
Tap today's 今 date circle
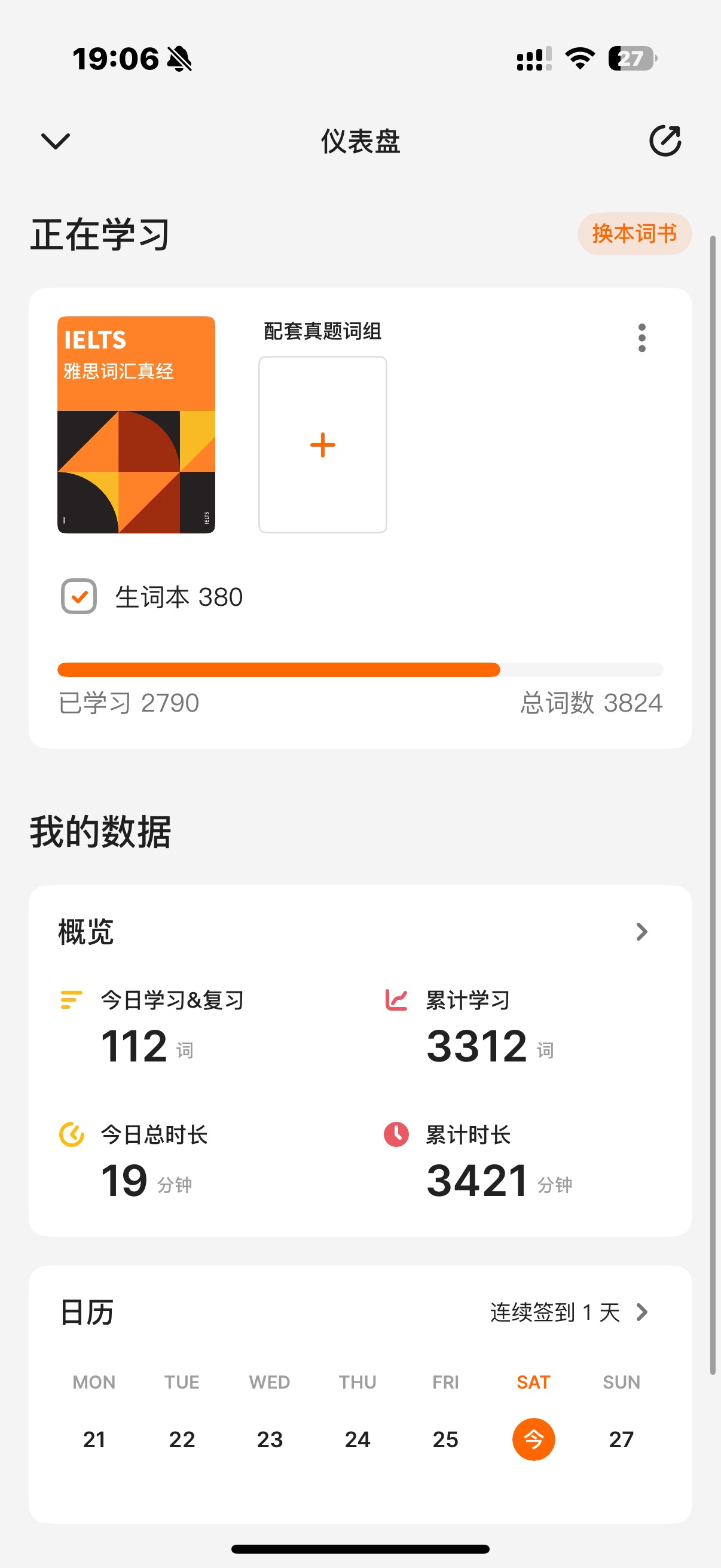534,1439
